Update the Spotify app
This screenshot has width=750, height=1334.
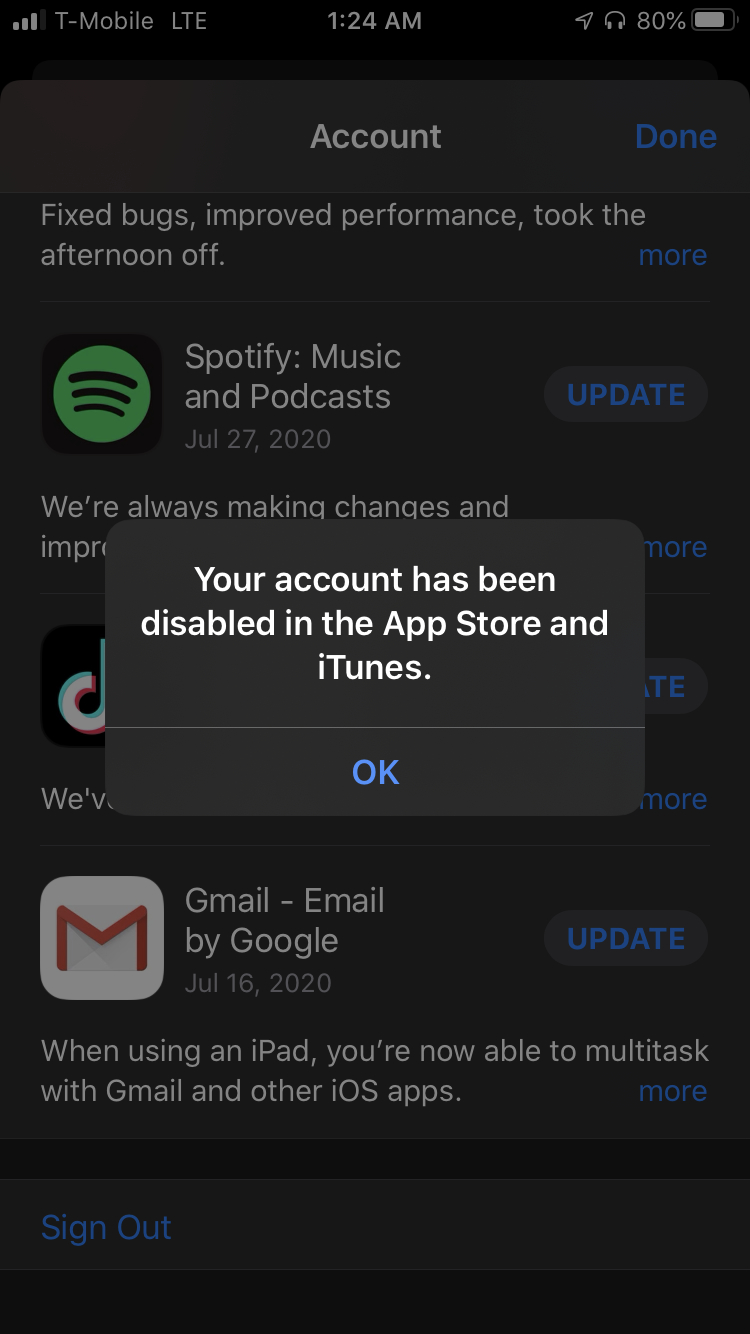point(626,395)
